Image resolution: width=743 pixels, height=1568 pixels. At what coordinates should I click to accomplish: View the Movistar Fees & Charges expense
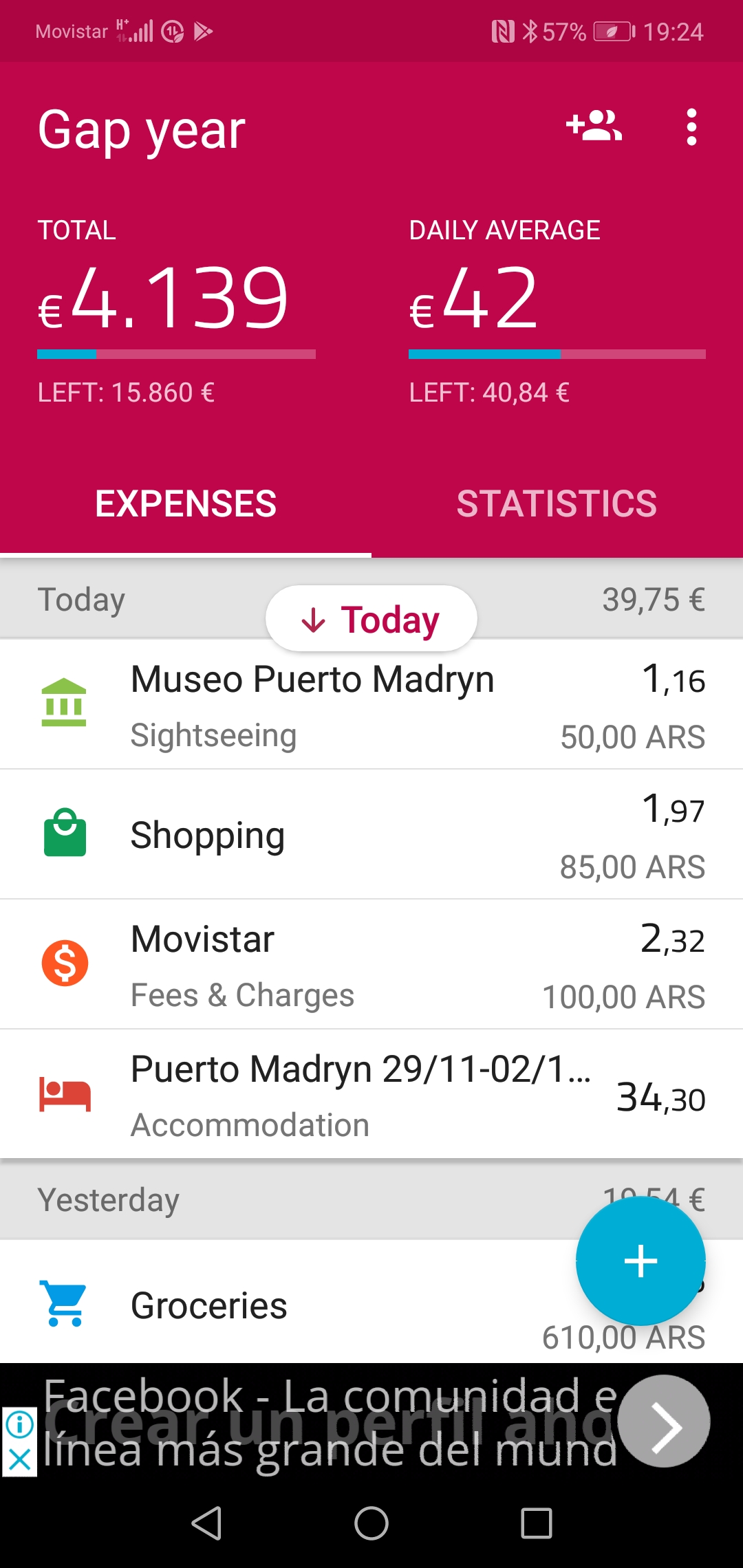371,965
